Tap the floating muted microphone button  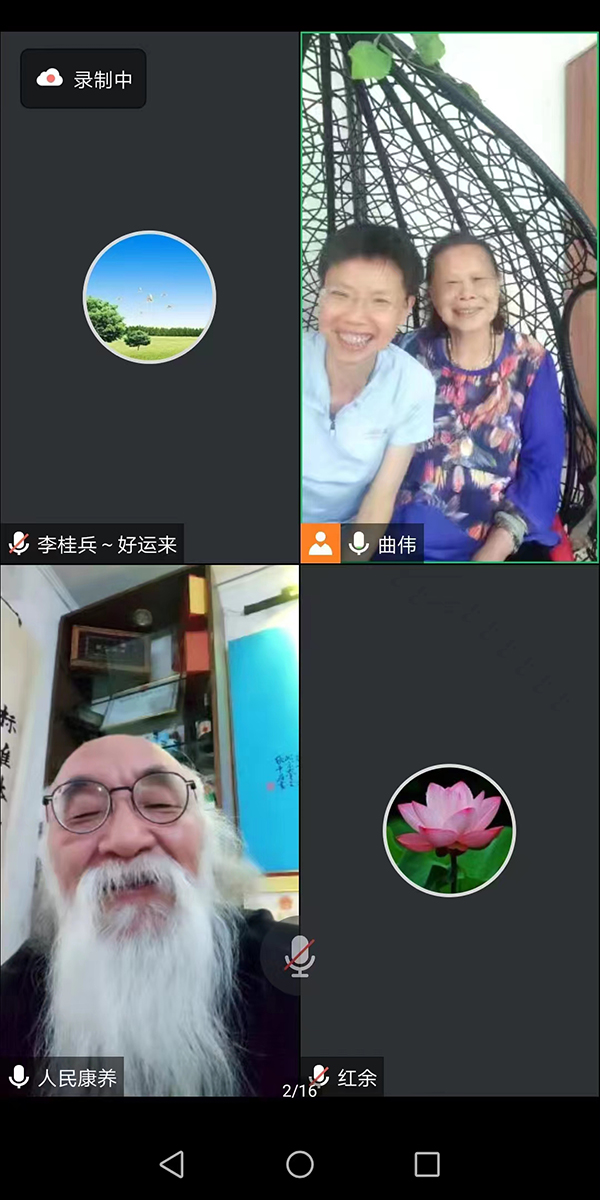pos(298,957)
